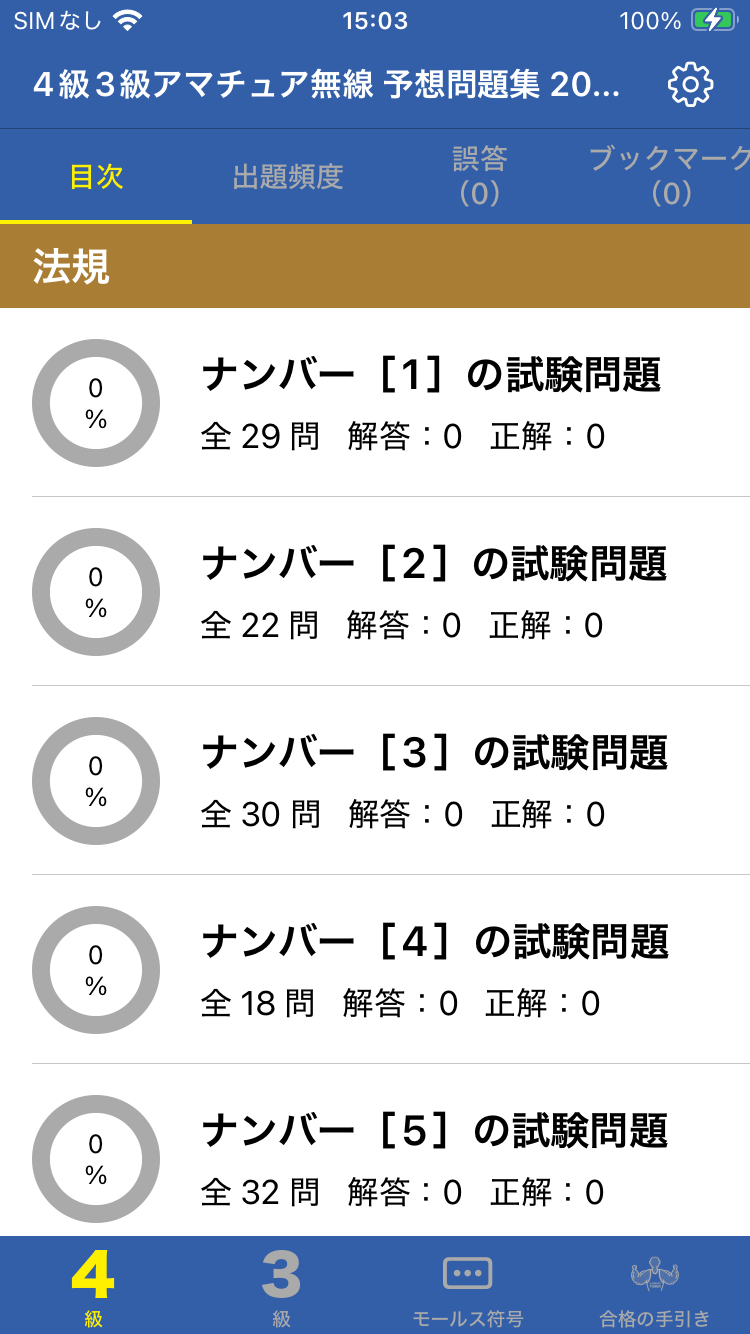Image resolution: width=750 pixels, height=1334 pixels.
Task: Open ナンバー［5］の試験問題
Action: [375, 1151]
